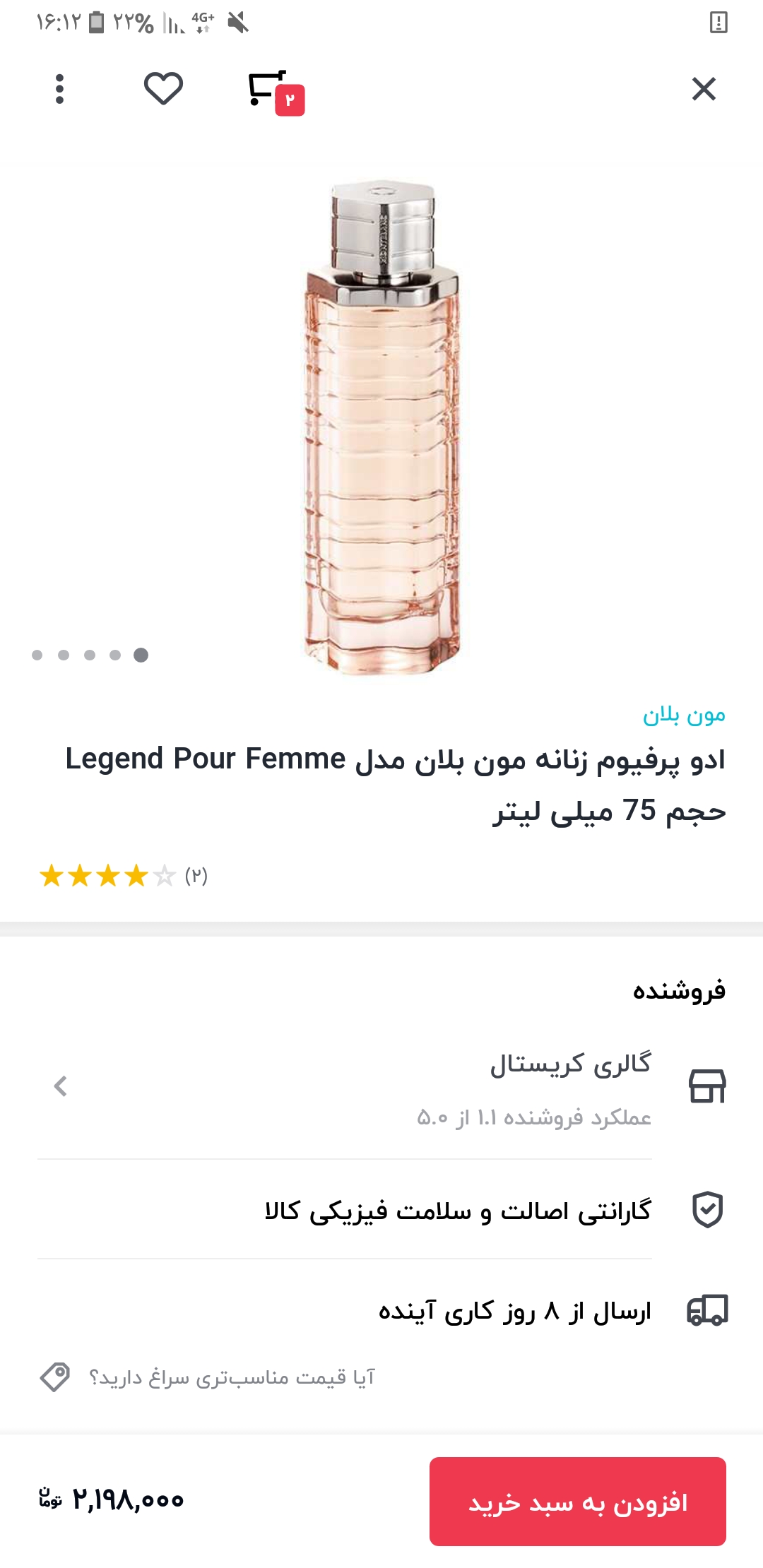Viewport: 763px width, 1568px height.
Task: Tap افزودن به سبد خرید button
Action: (577, 1501)
